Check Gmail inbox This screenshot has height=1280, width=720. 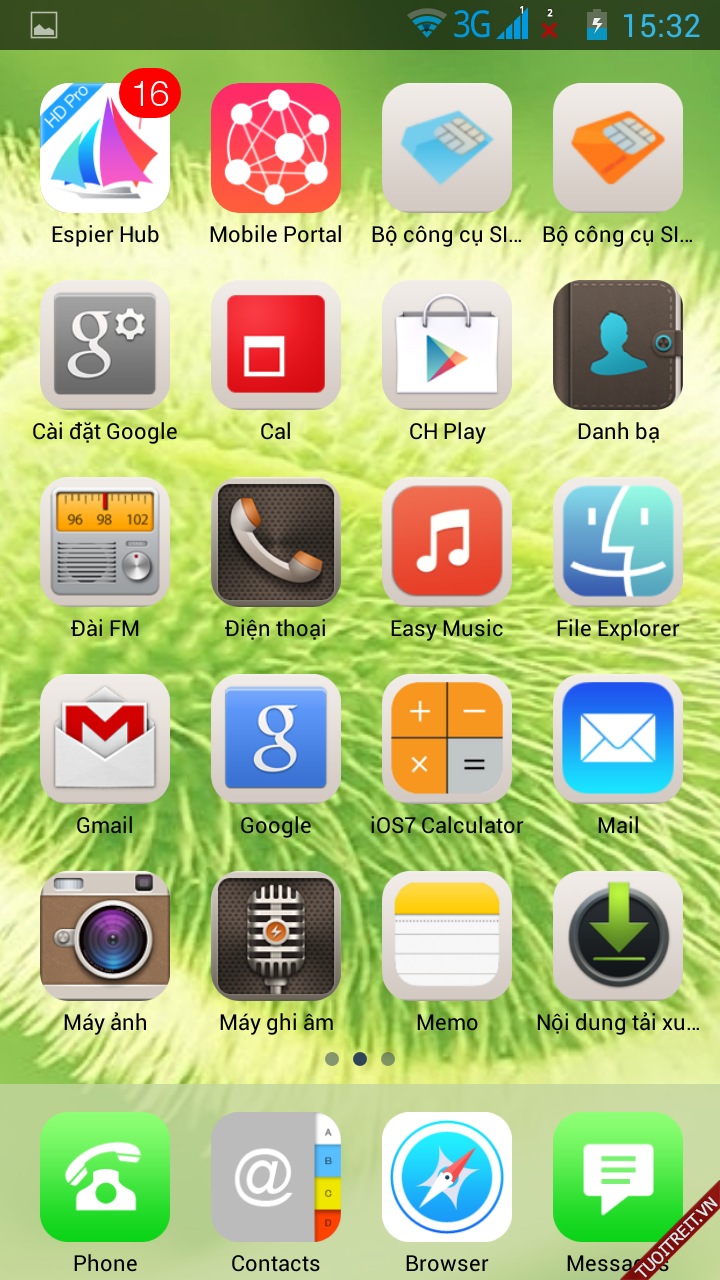(x=105, y=739)
